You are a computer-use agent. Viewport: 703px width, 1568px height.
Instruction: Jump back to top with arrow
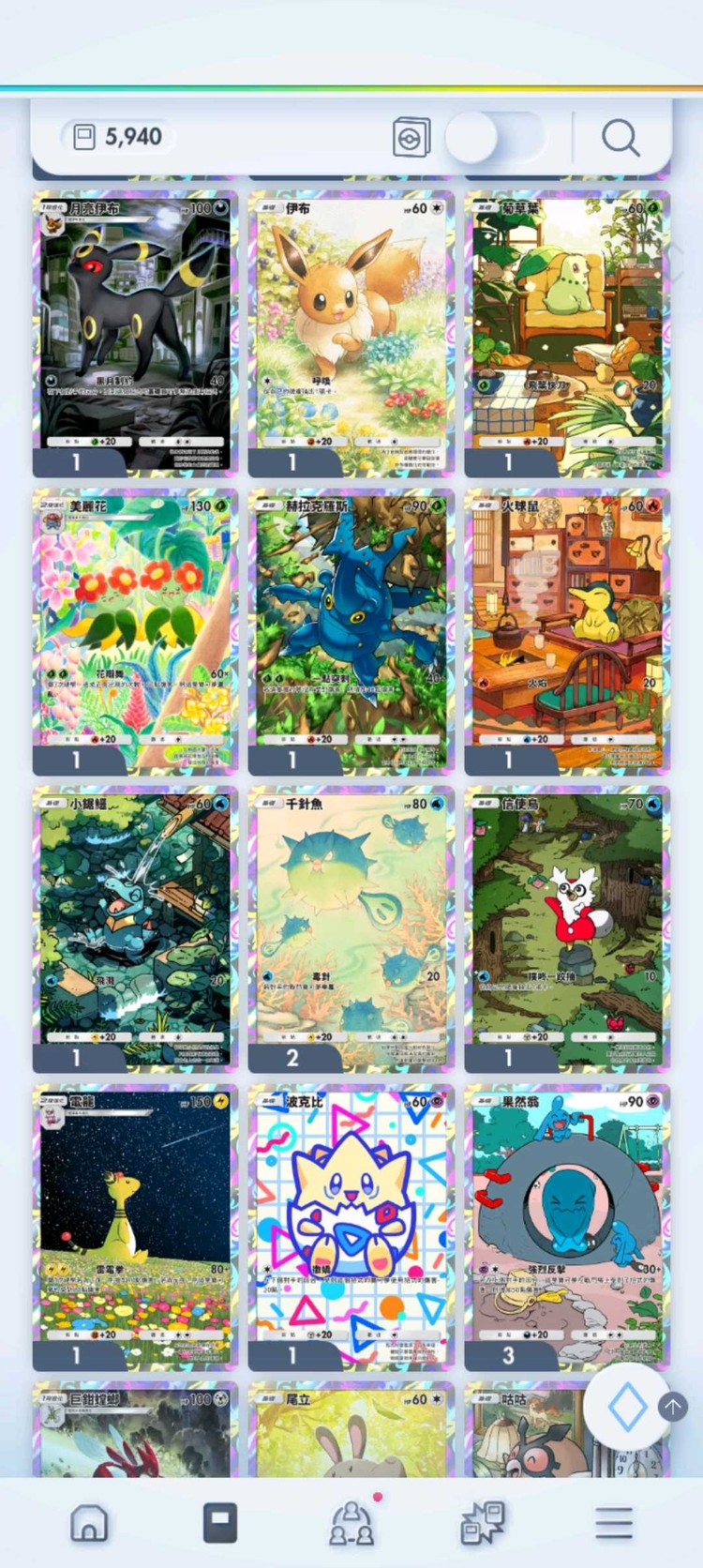click(x=672, y=1406)
